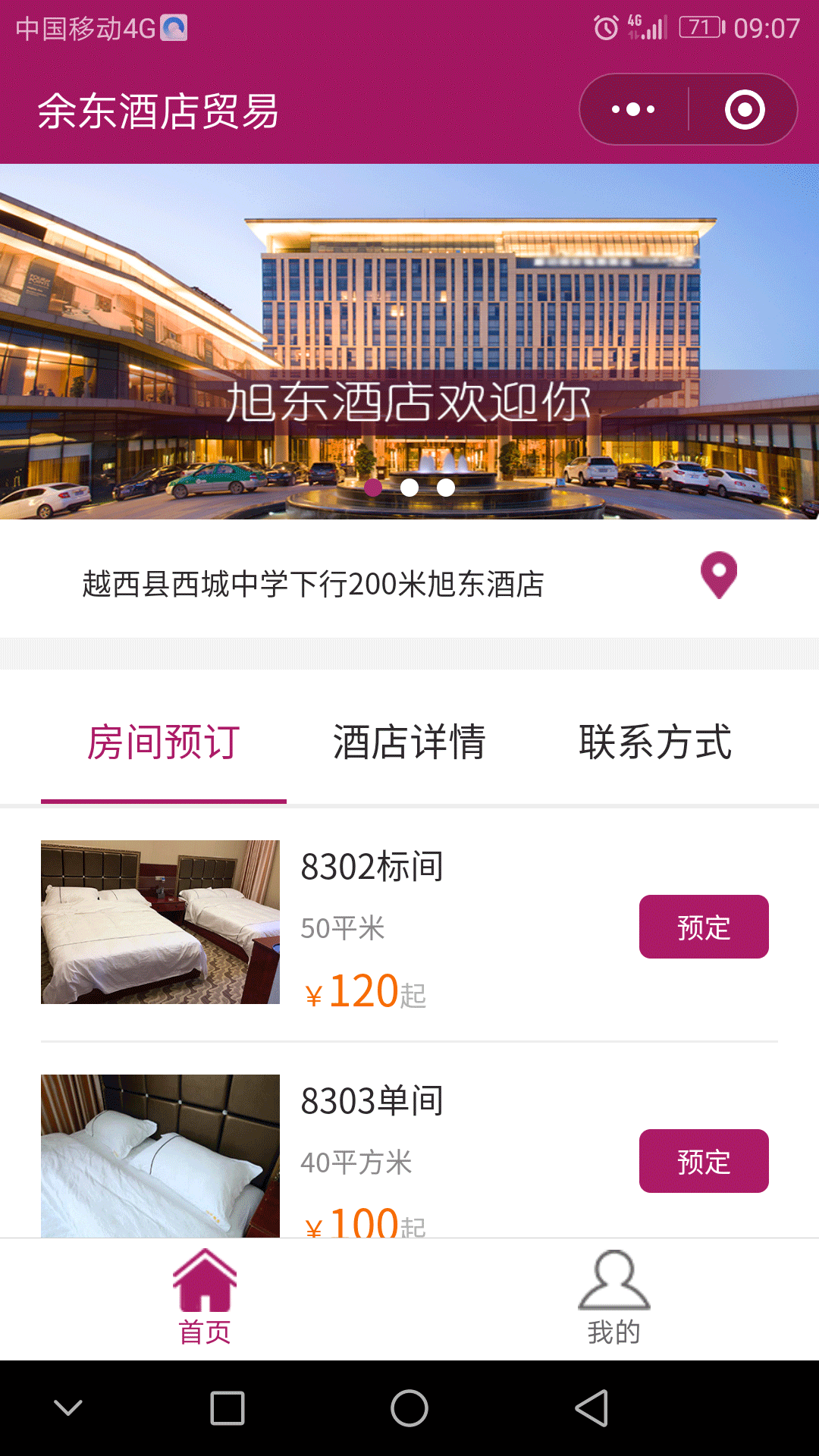The height and width of the screenshot is (1456, 819).
Task: Tap the battery indicator showing 71
Action: click(x=701, y=24)
